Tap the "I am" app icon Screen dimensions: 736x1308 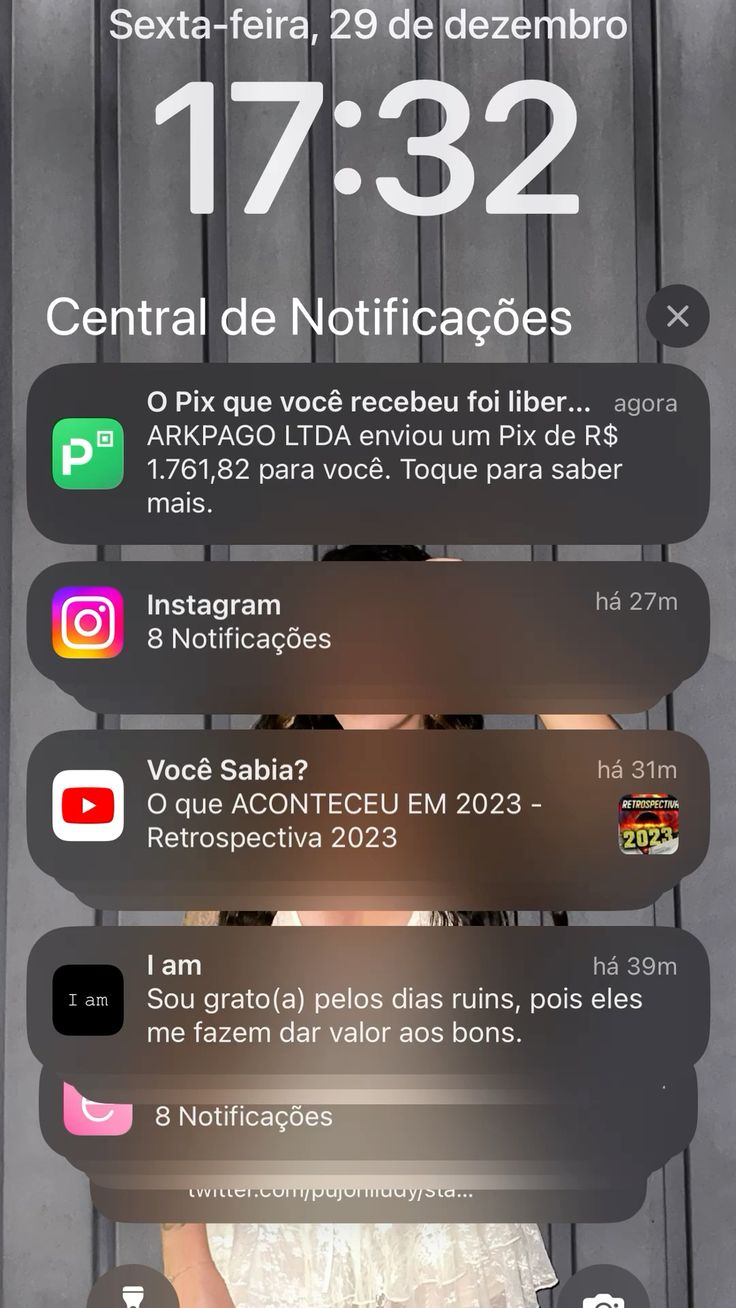click(88, 999)
